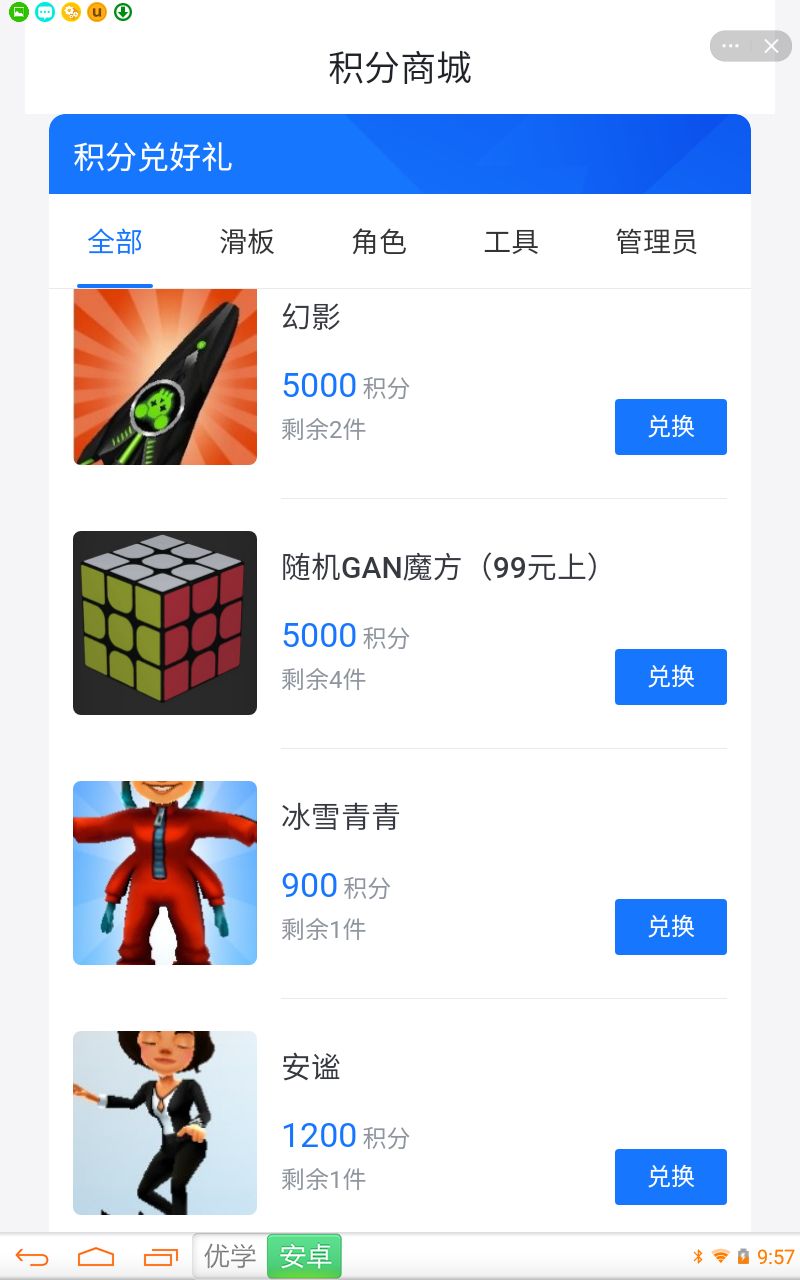Open the 随机GAN魔方 product image
Image resolution: width=800 pixels, height=1280 pixels.
(x=165, y=623)
